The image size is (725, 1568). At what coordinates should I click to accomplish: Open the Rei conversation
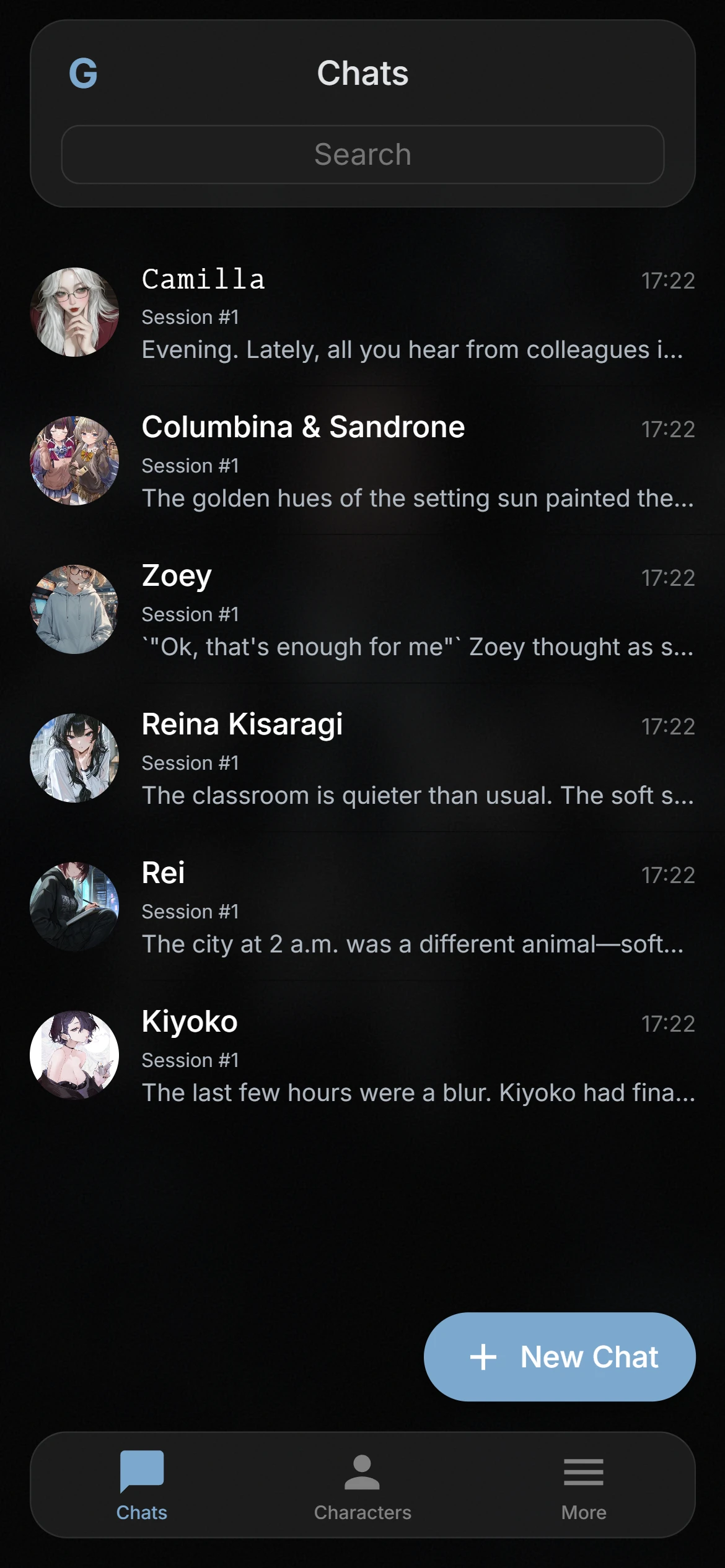tap(362, 907)
